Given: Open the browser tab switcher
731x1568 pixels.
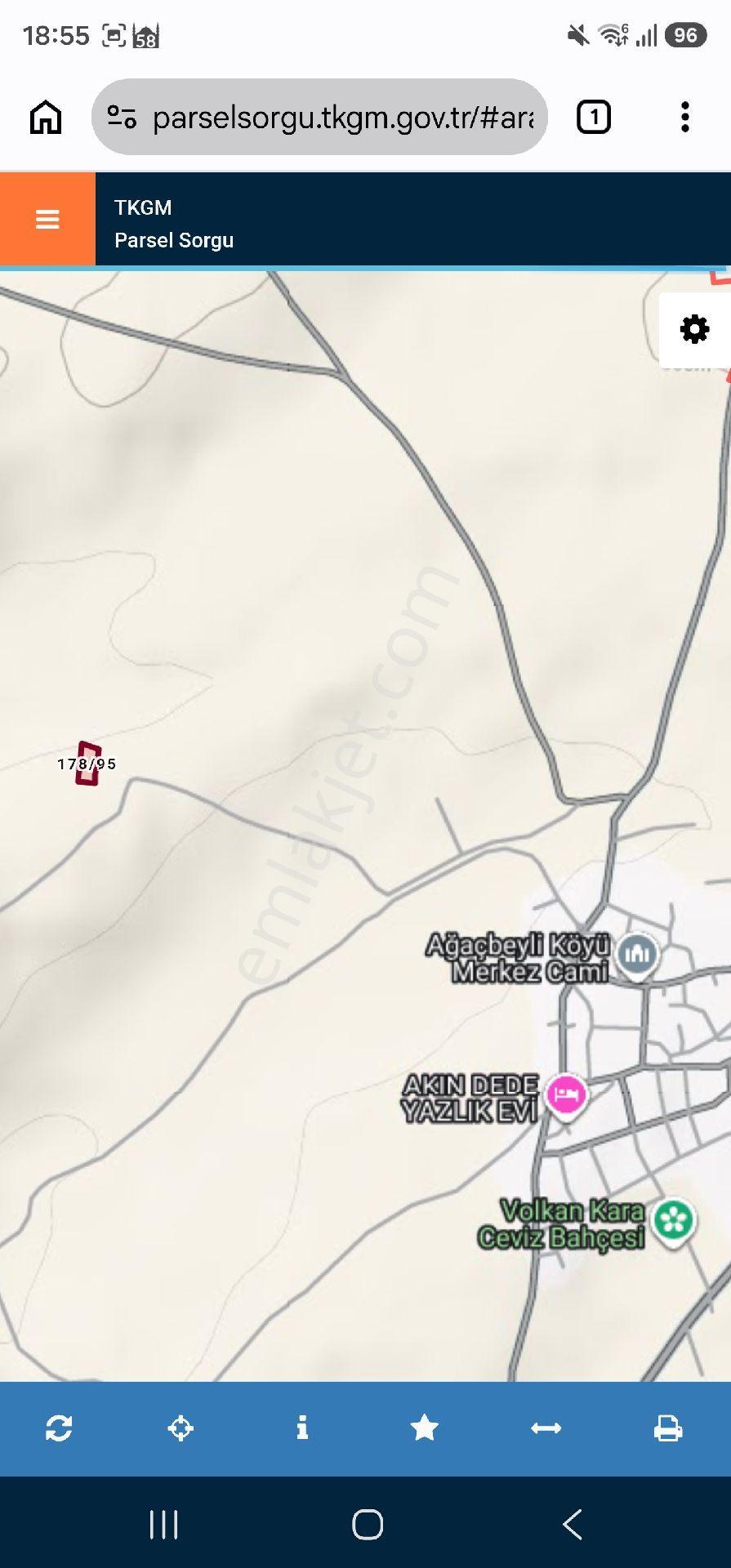Looking at the screenshot, I should (x=594, y=118).
